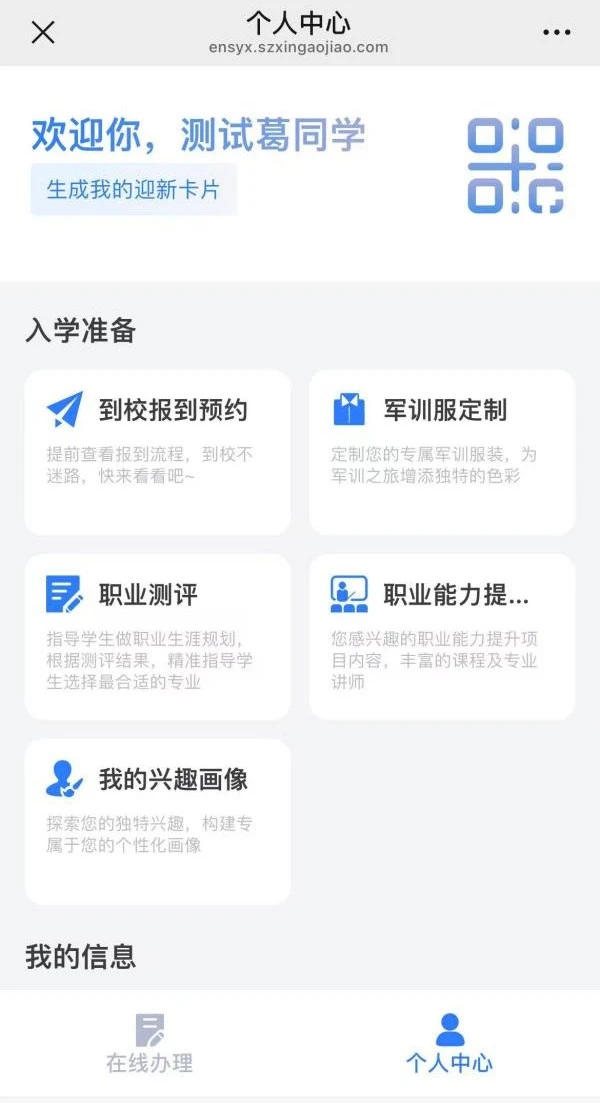Screen dimensions: 600x1103
Task: View the 职业能力提升 card
Action: [442, 636]
